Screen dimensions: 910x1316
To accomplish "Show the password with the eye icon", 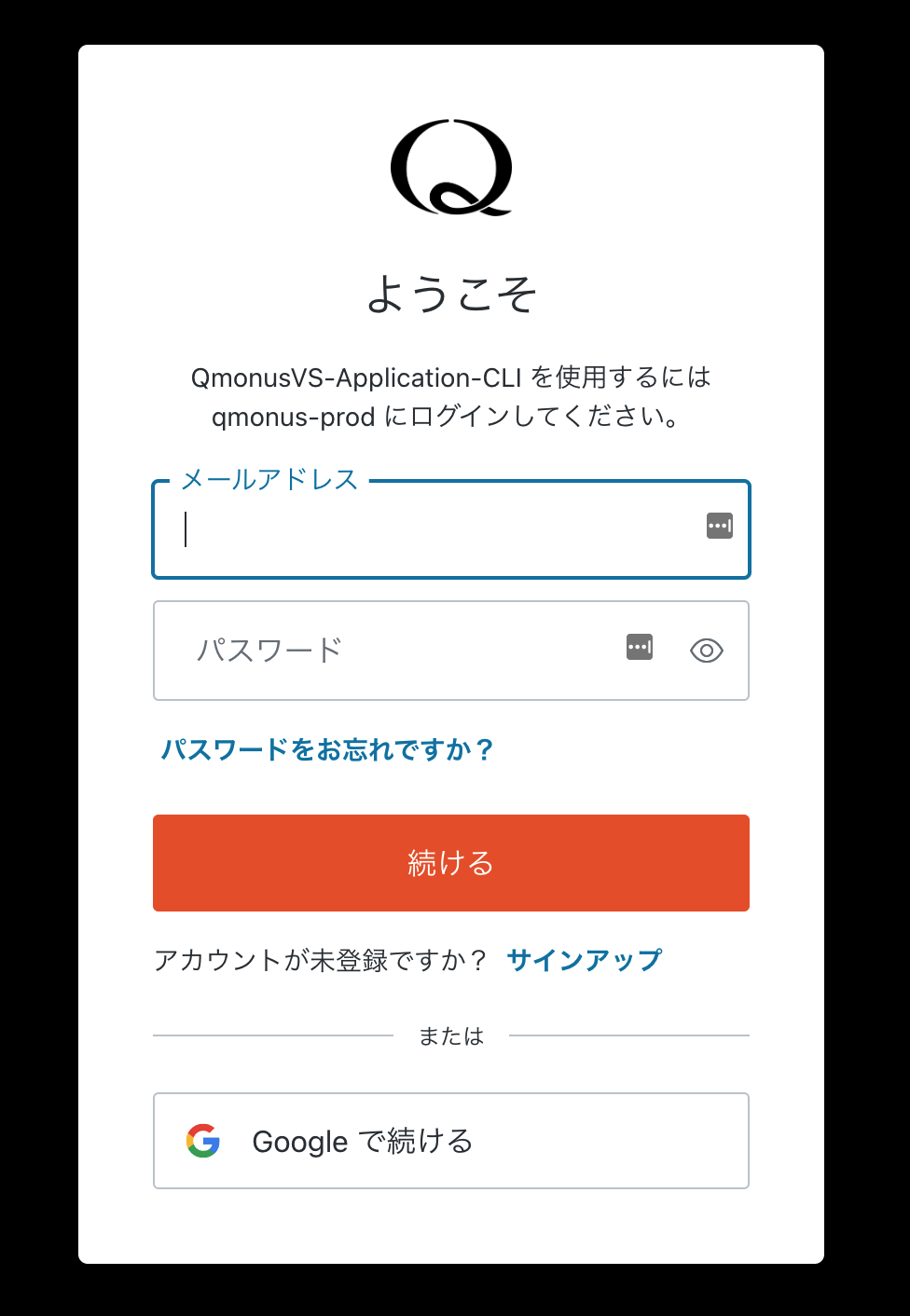I will [x=706, y=651].
